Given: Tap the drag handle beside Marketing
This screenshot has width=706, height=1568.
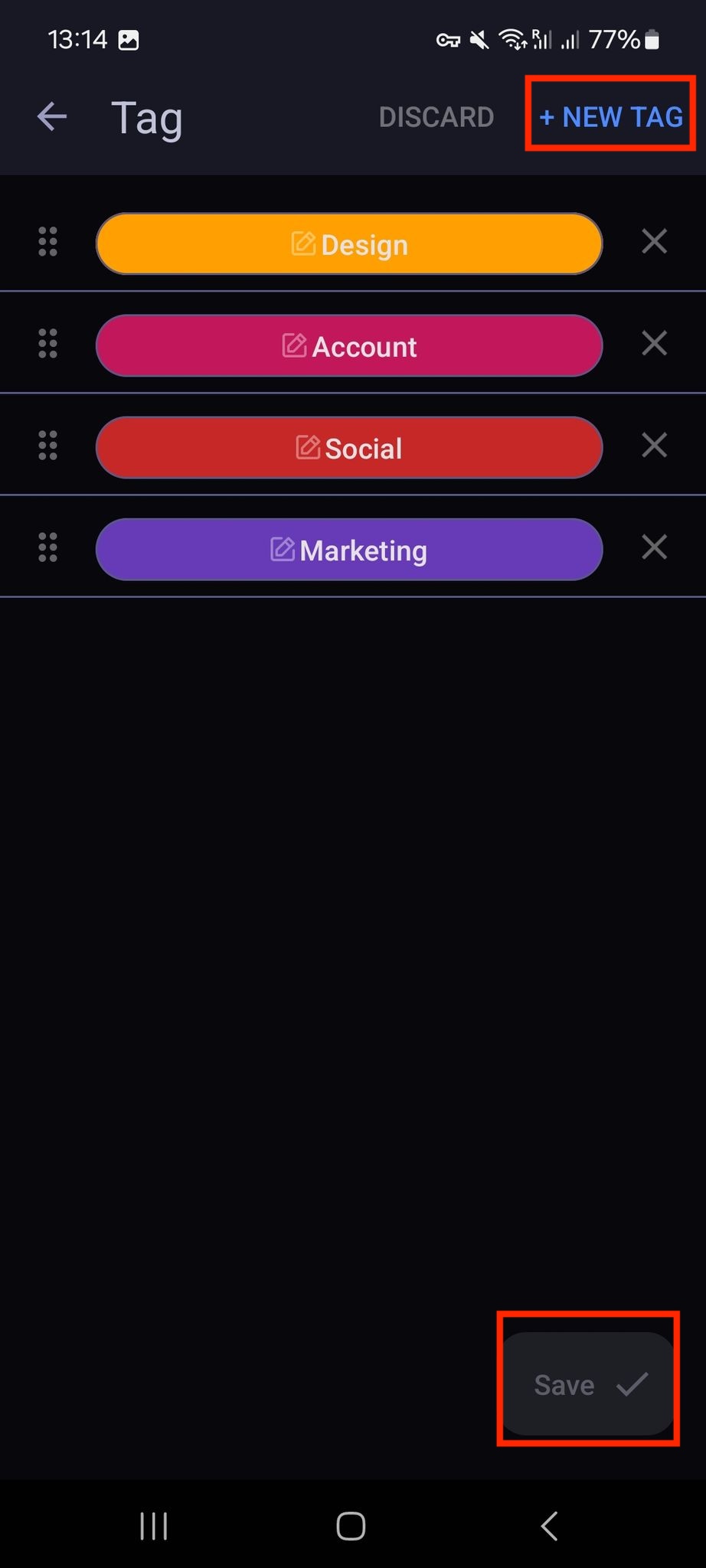Looking at the screenshot, I should (47, 547).
